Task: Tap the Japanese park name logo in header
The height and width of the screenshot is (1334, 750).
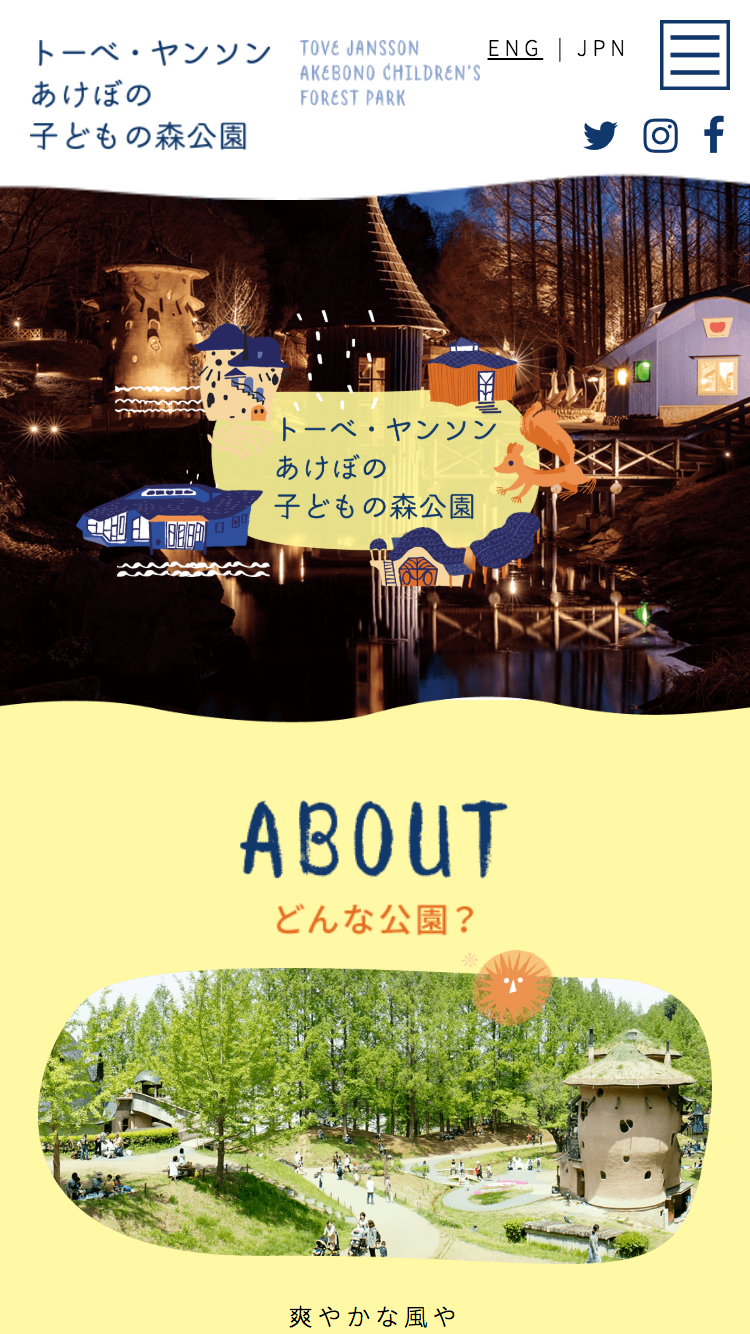Action: tap(152, 94)
